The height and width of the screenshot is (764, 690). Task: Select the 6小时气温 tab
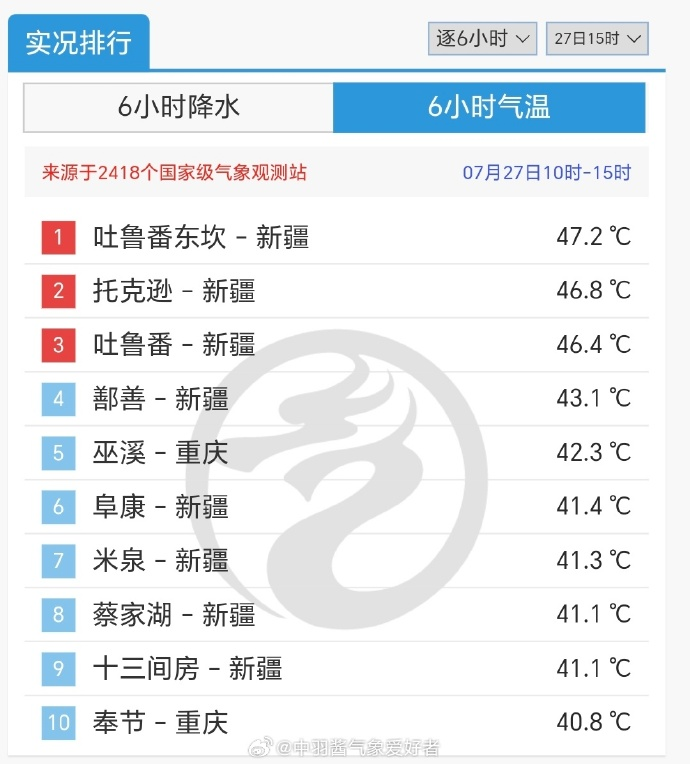click(489, 107)
